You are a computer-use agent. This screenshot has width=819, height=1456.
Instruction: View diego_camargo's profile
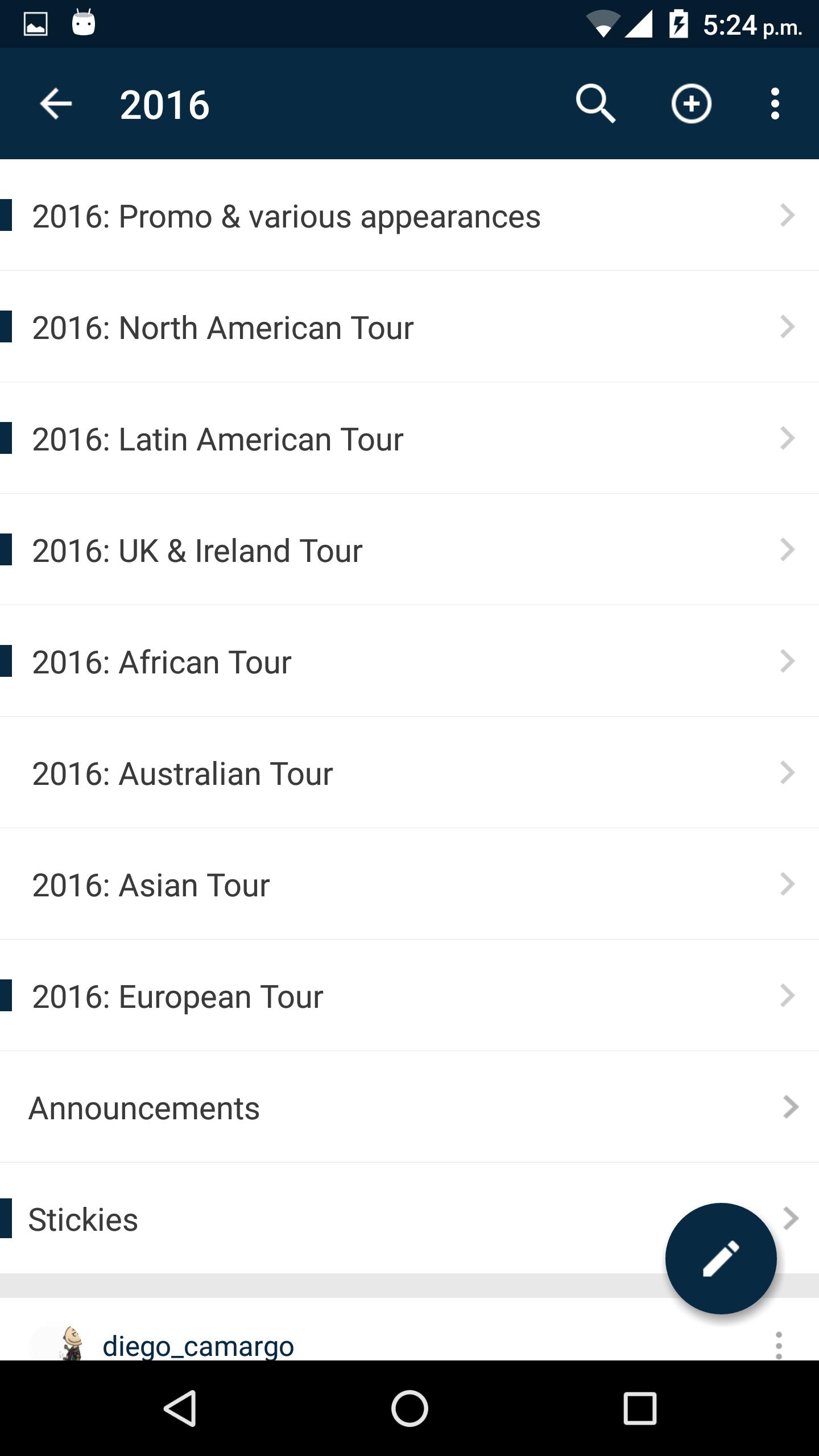click(x=198, y=1346)
